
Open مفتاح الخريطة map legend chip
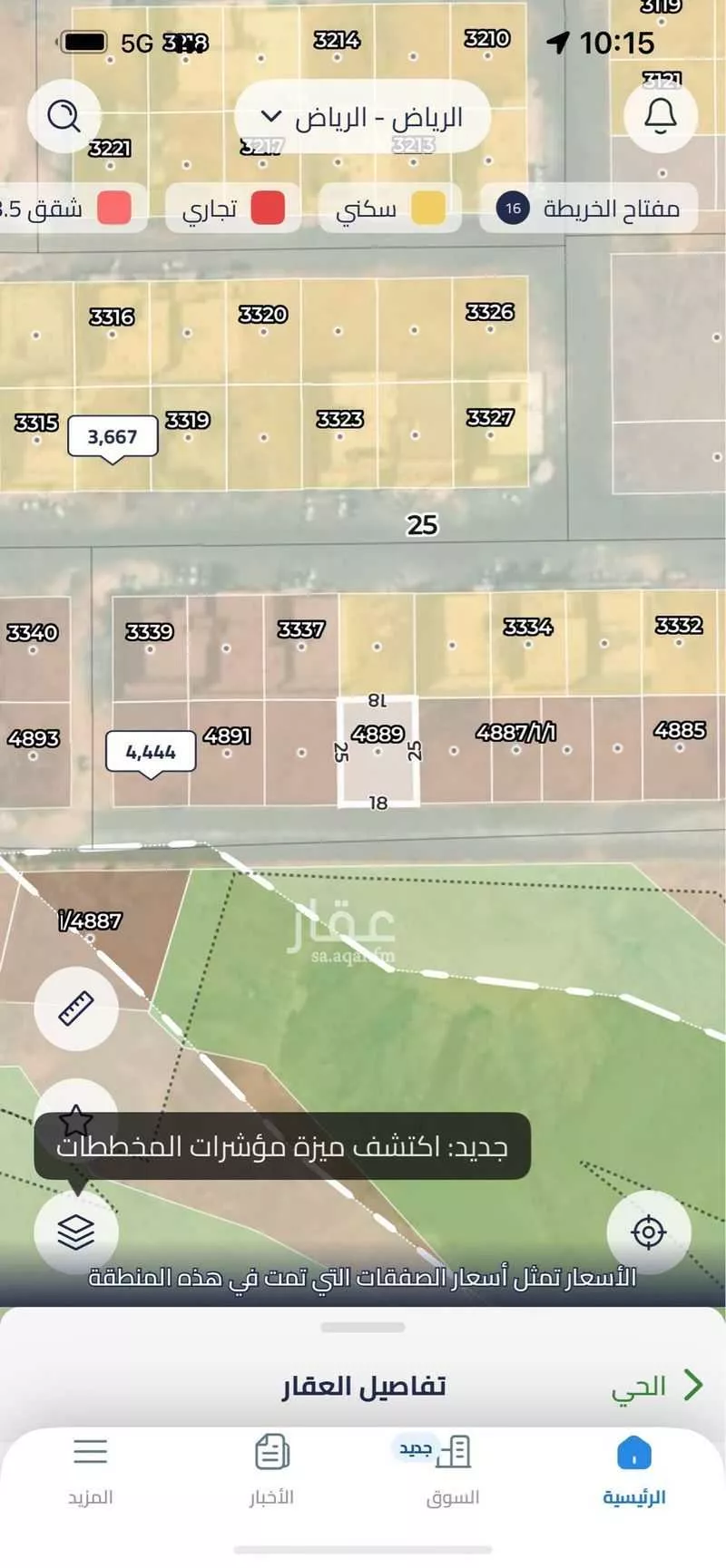(588, 209)
